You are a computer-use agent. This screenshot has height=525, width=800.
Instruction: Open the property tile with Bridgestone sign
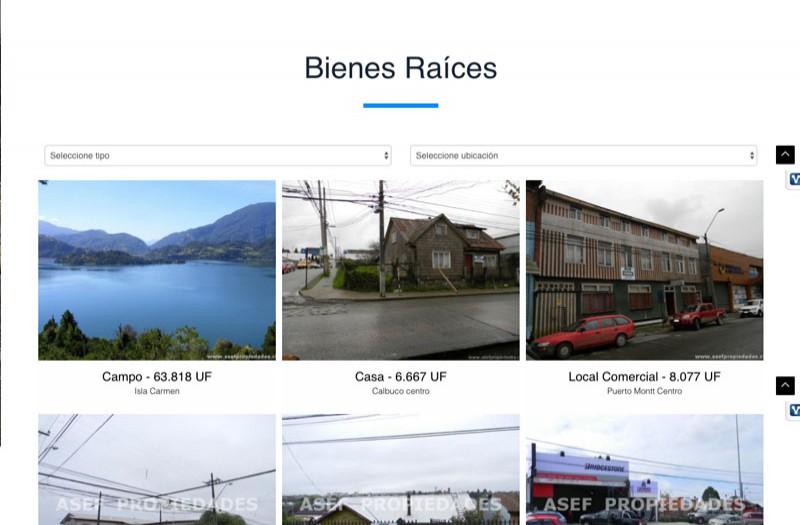tap(644, 469)
